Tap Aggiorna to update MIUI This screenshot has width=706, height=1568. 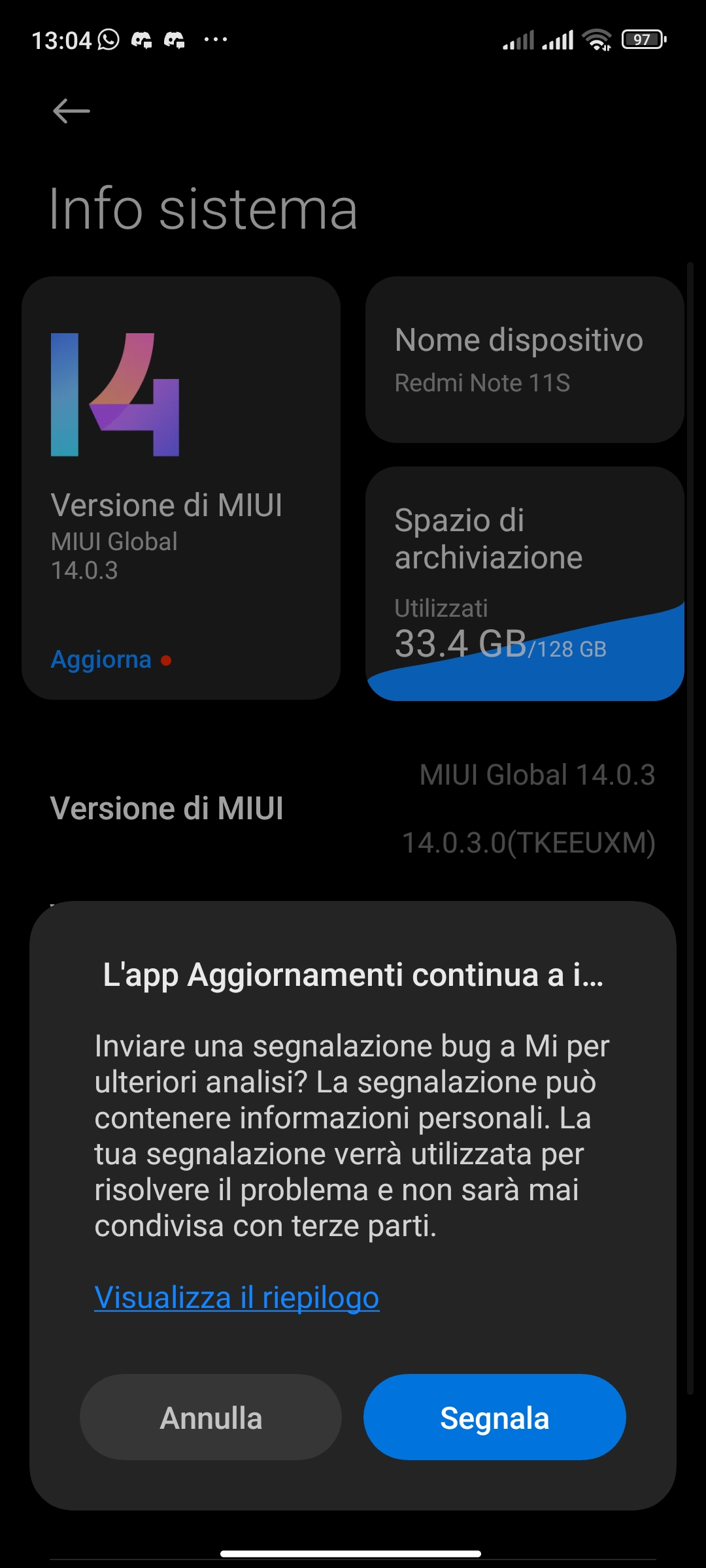pyautogui.click(x=101, y=659)
